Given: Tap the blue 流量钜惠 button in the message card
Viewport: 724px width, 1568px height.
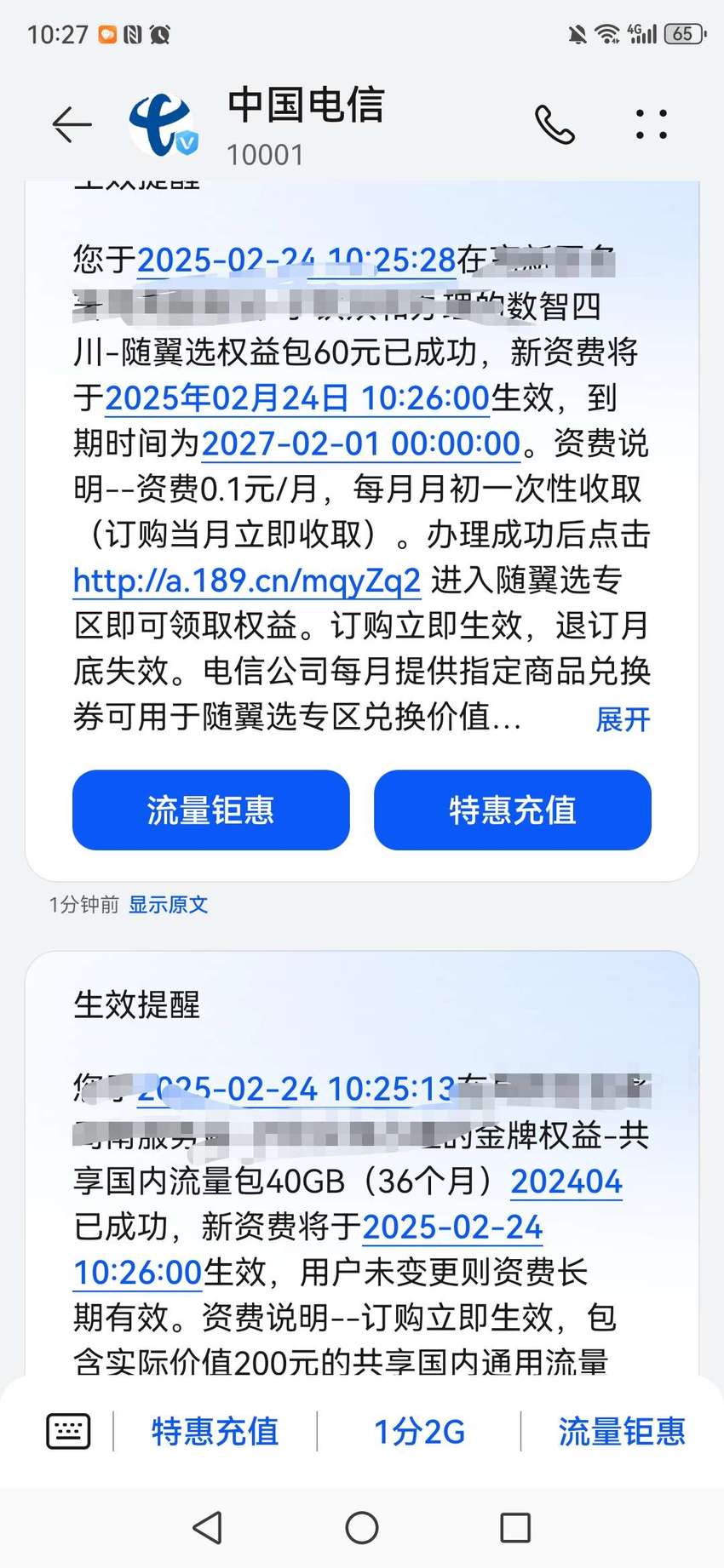Looking at the screenshot, I should coord(211,810).
